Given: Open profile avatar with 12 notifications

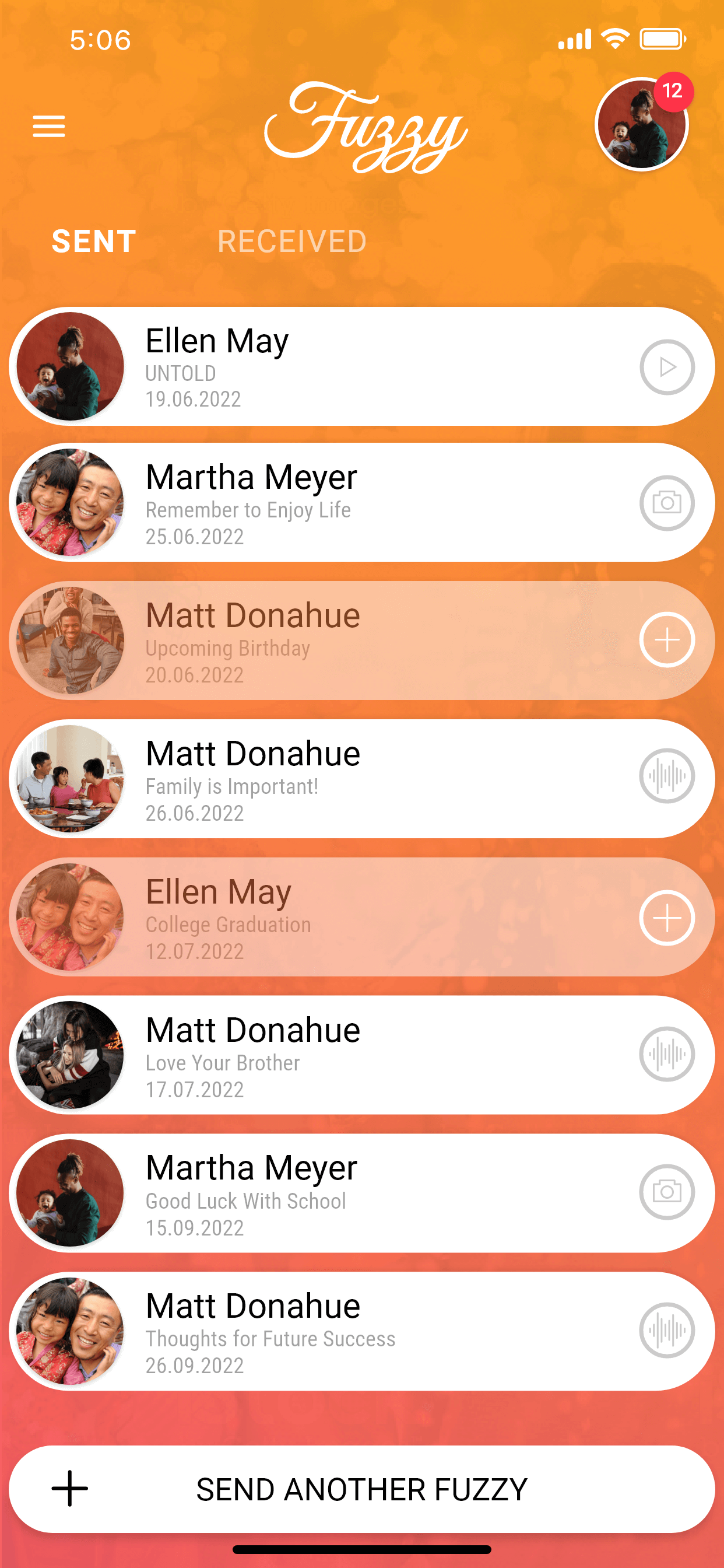Looking at the screenshot, I should click(x=641, y=124).
